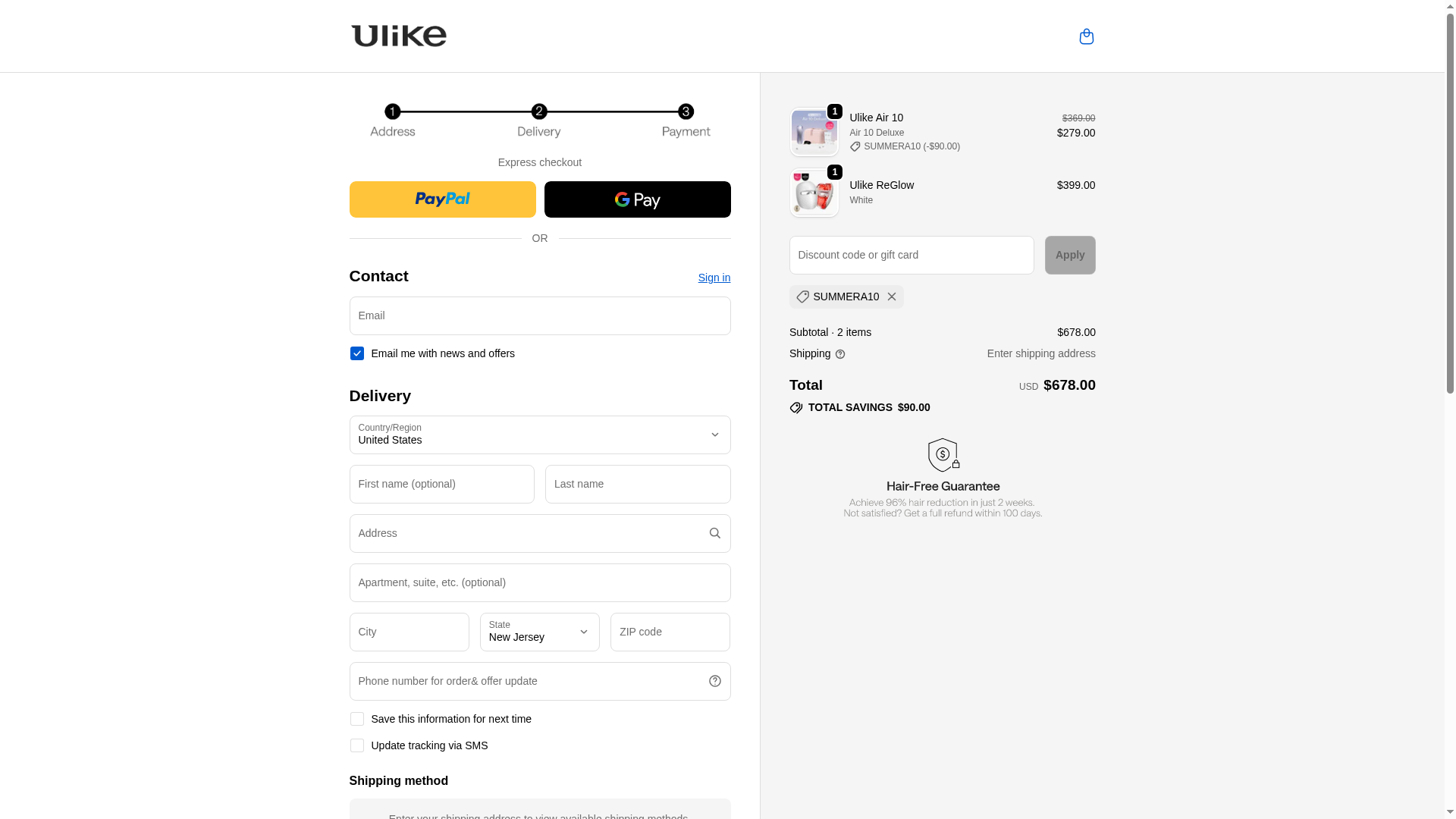Open the Shipping info help icon
Viewport: 1456px width, 819px height.
coord(839,354)
